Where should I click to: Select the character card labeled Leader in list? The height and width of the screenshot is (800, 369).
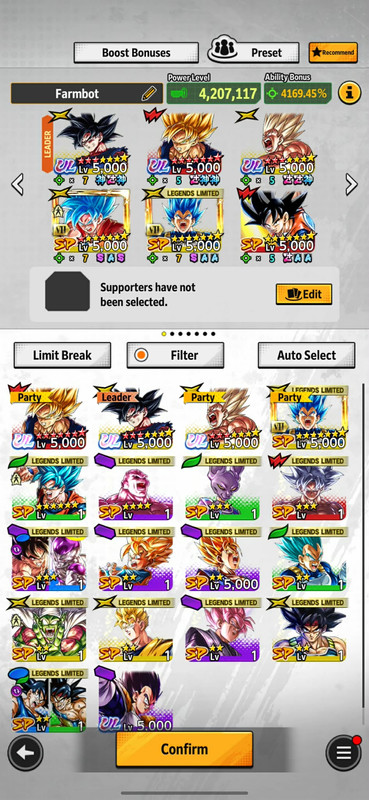click(x=134, y=416)
